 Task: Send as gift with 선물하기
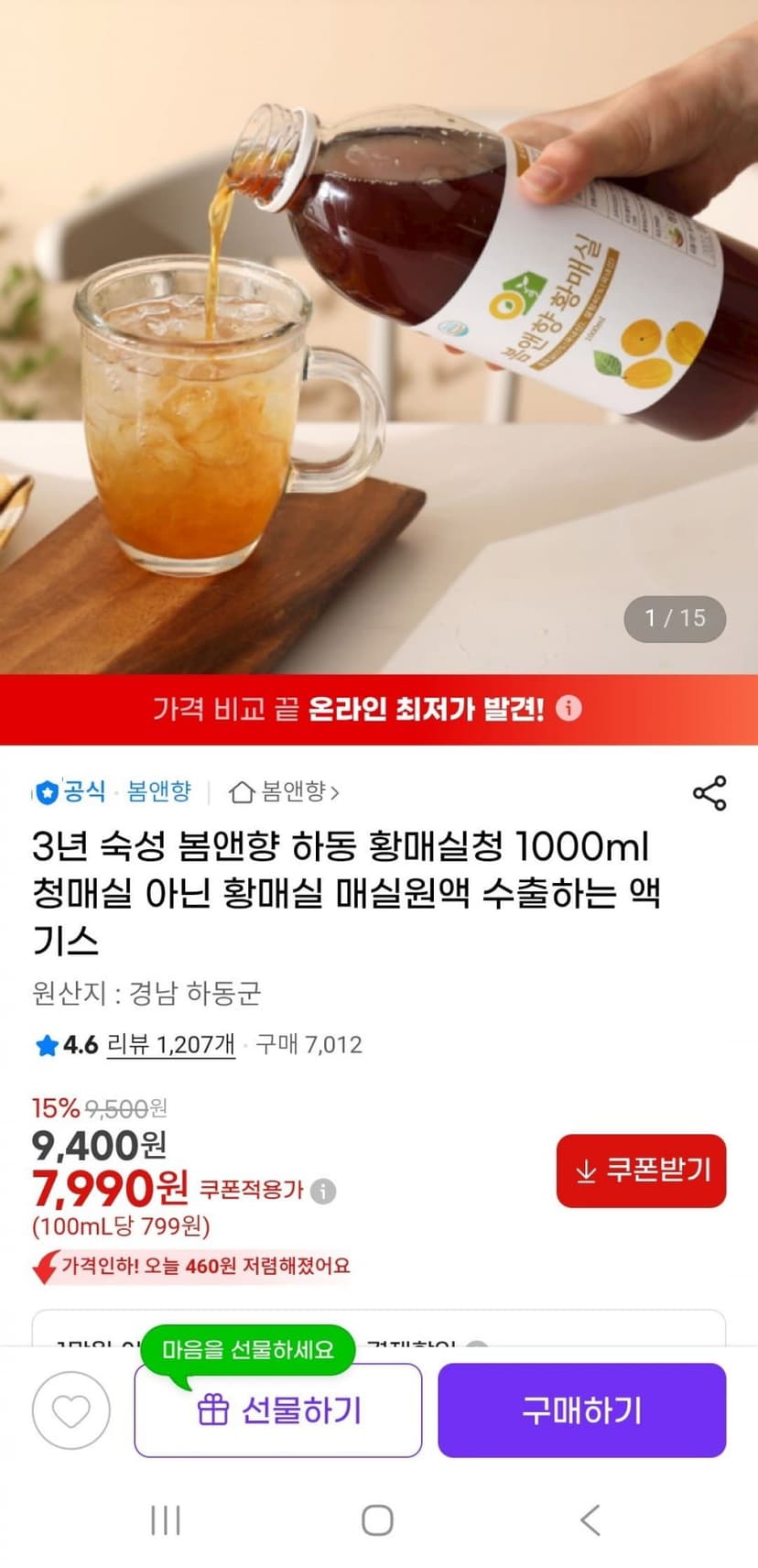tap(278, 1410)
